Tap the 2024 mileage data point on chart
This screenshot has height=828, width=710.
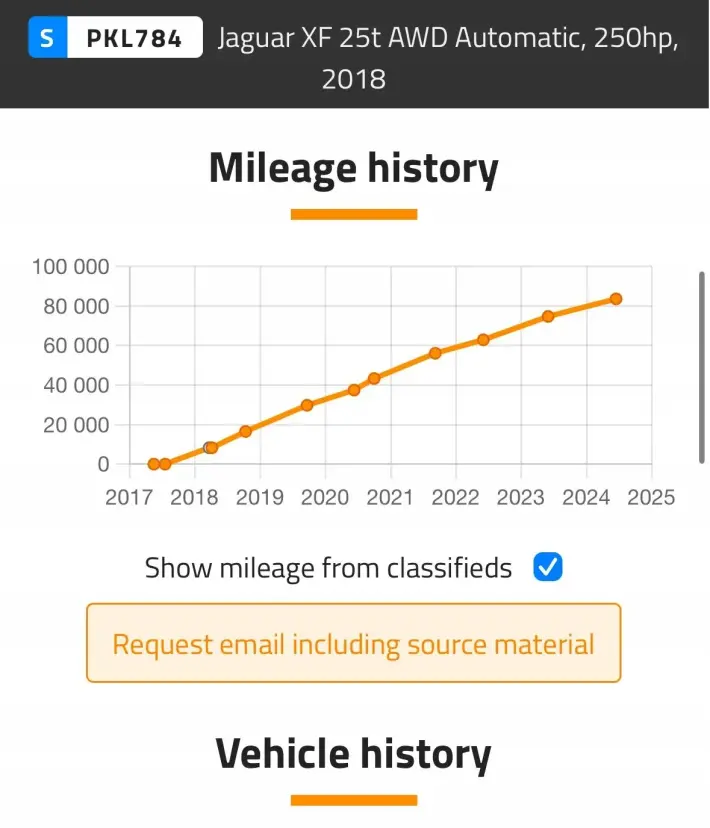616,299
